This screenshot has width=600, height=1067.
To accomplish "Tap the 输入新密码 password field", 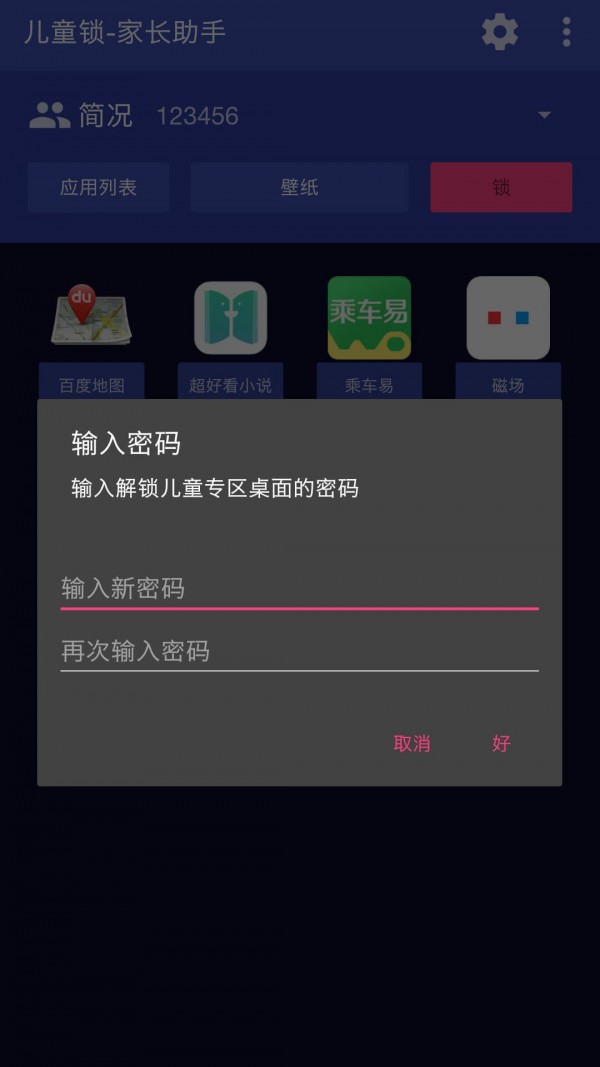I will click(299, 588).
